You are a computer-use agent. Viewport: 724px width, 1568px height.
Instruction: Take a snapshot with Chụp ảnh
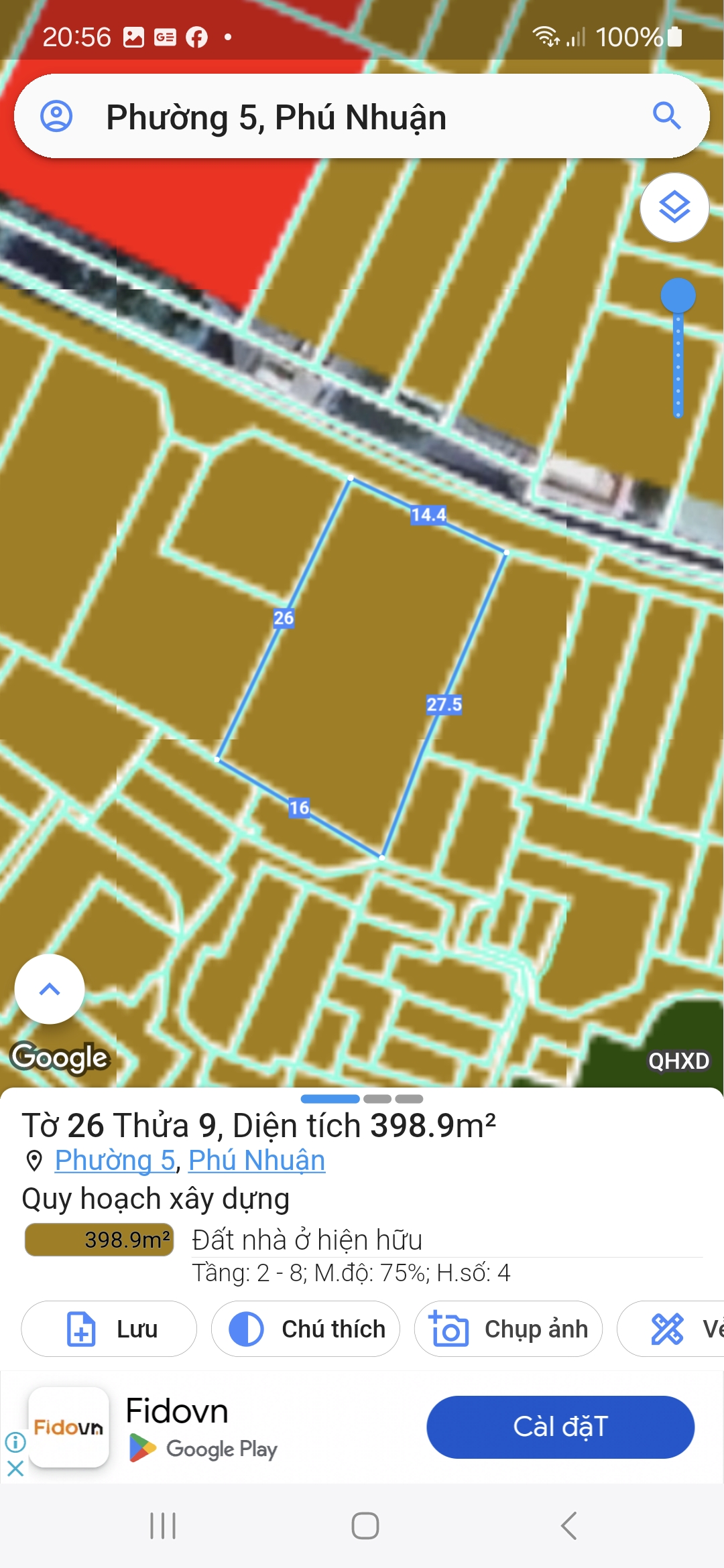[x=508, y=1329]
